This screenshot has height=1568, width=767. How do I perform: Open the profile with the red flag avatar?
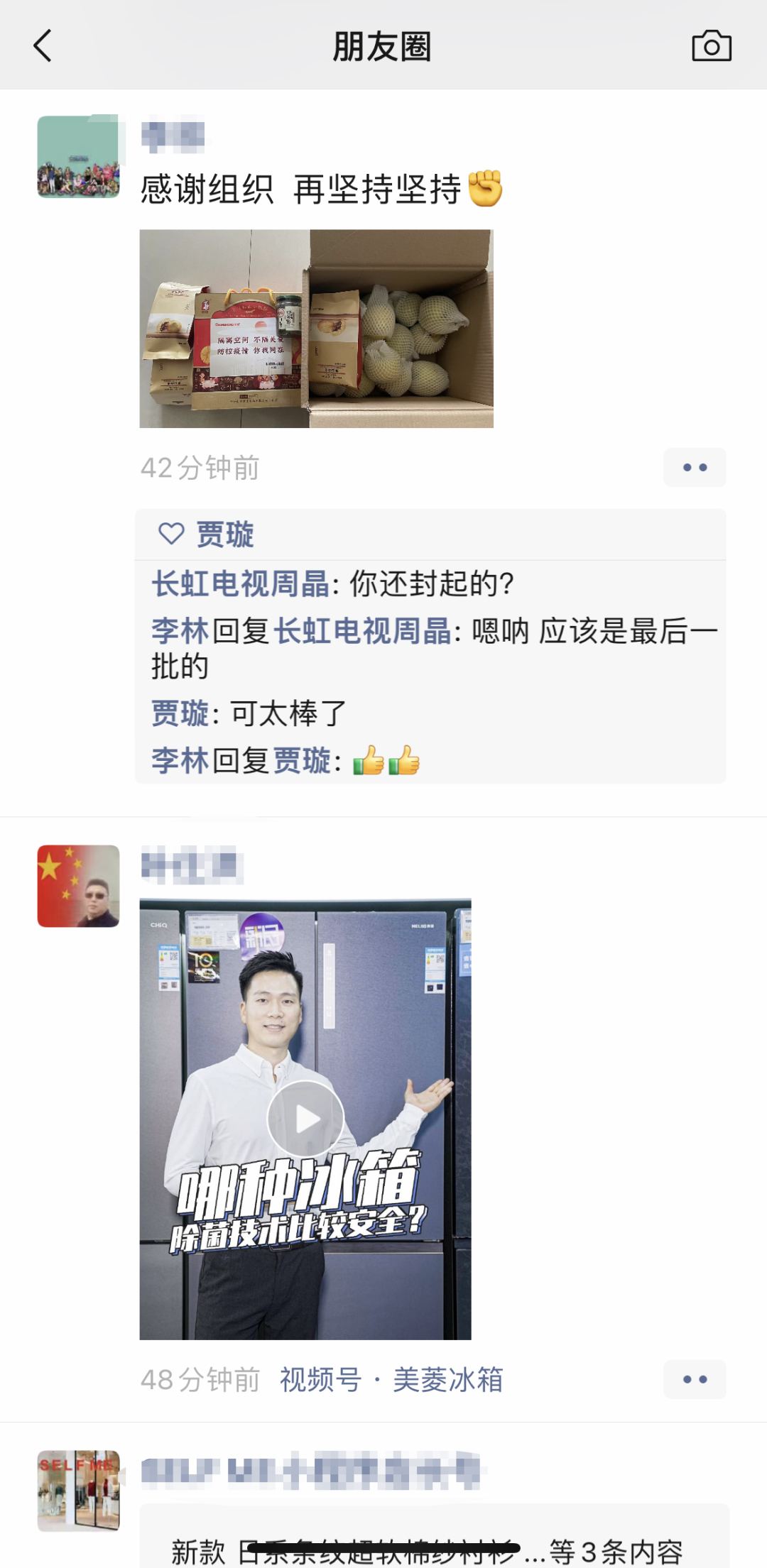coord(78,886)
